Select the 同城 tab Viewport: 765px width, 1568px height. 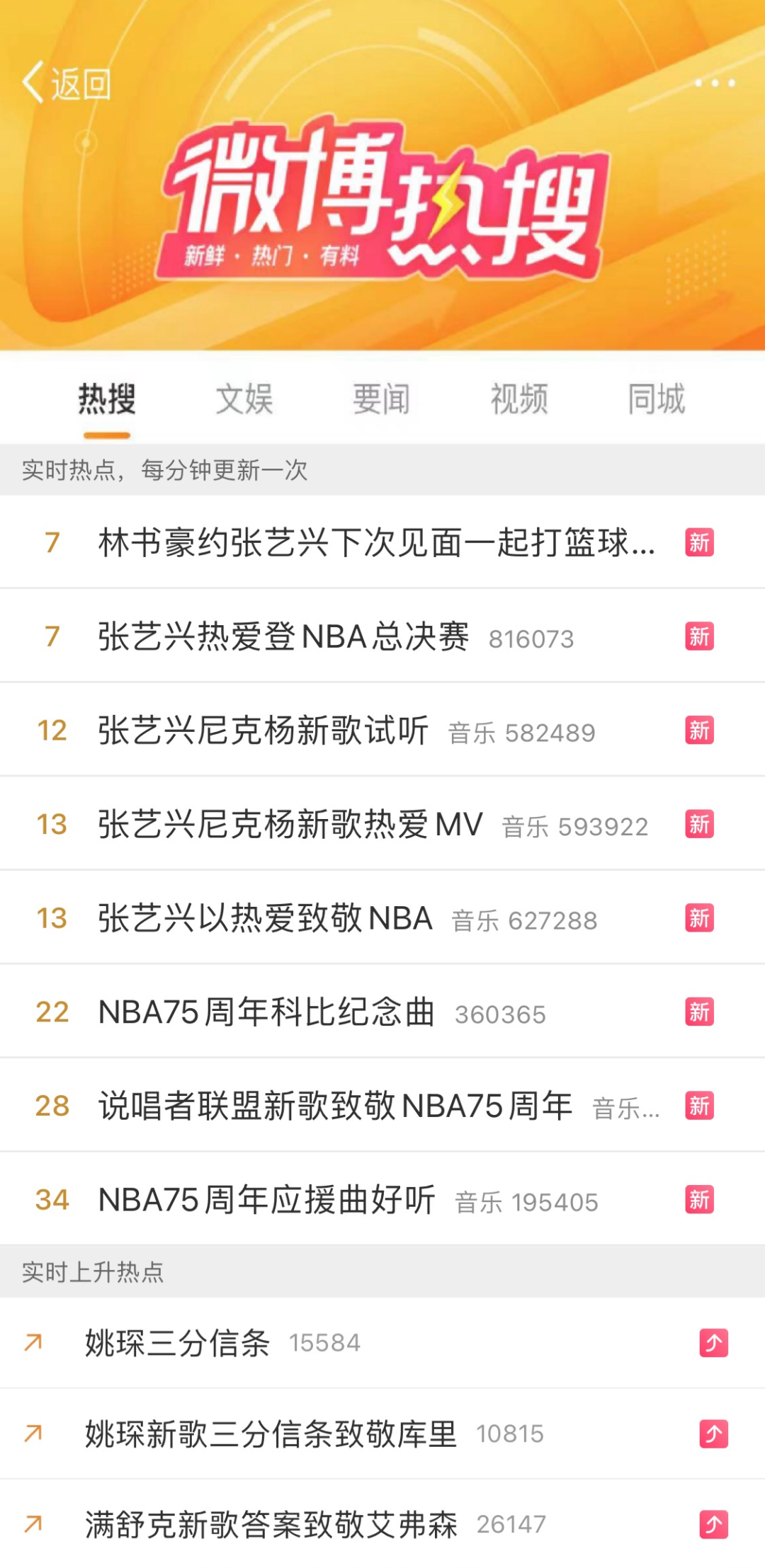[x=656, y=399]
